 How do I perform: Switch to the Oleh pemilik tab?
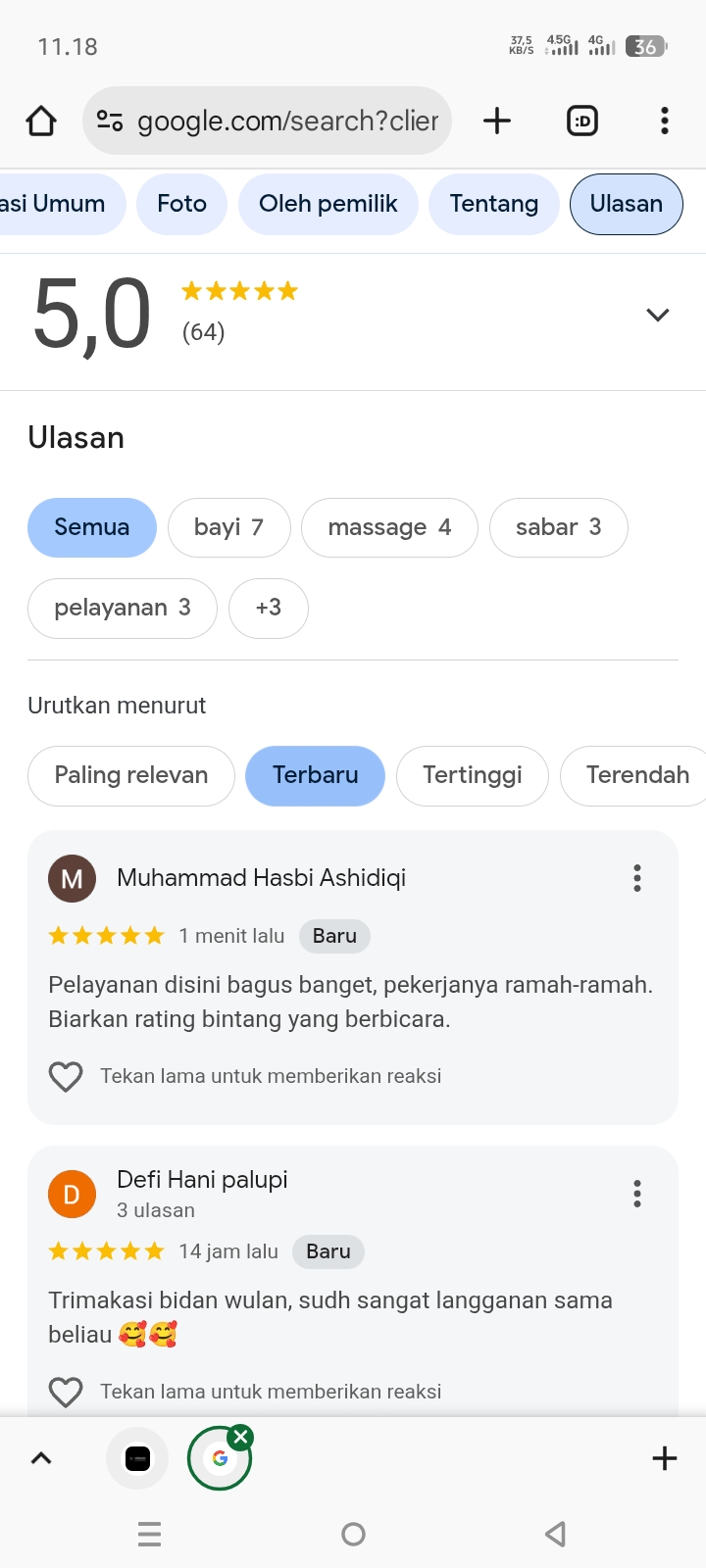tap(328, 204)
